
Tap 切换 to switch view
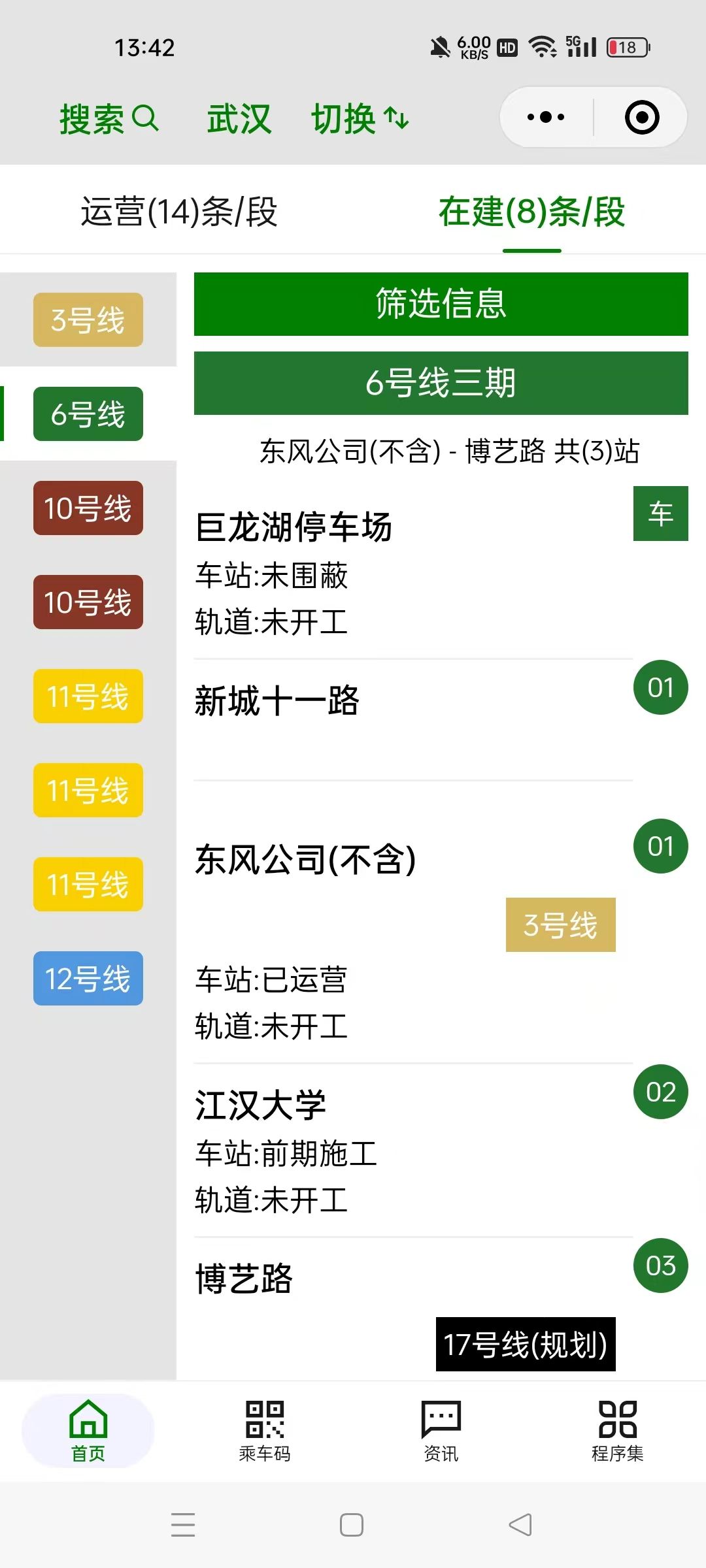click(360, 119)
